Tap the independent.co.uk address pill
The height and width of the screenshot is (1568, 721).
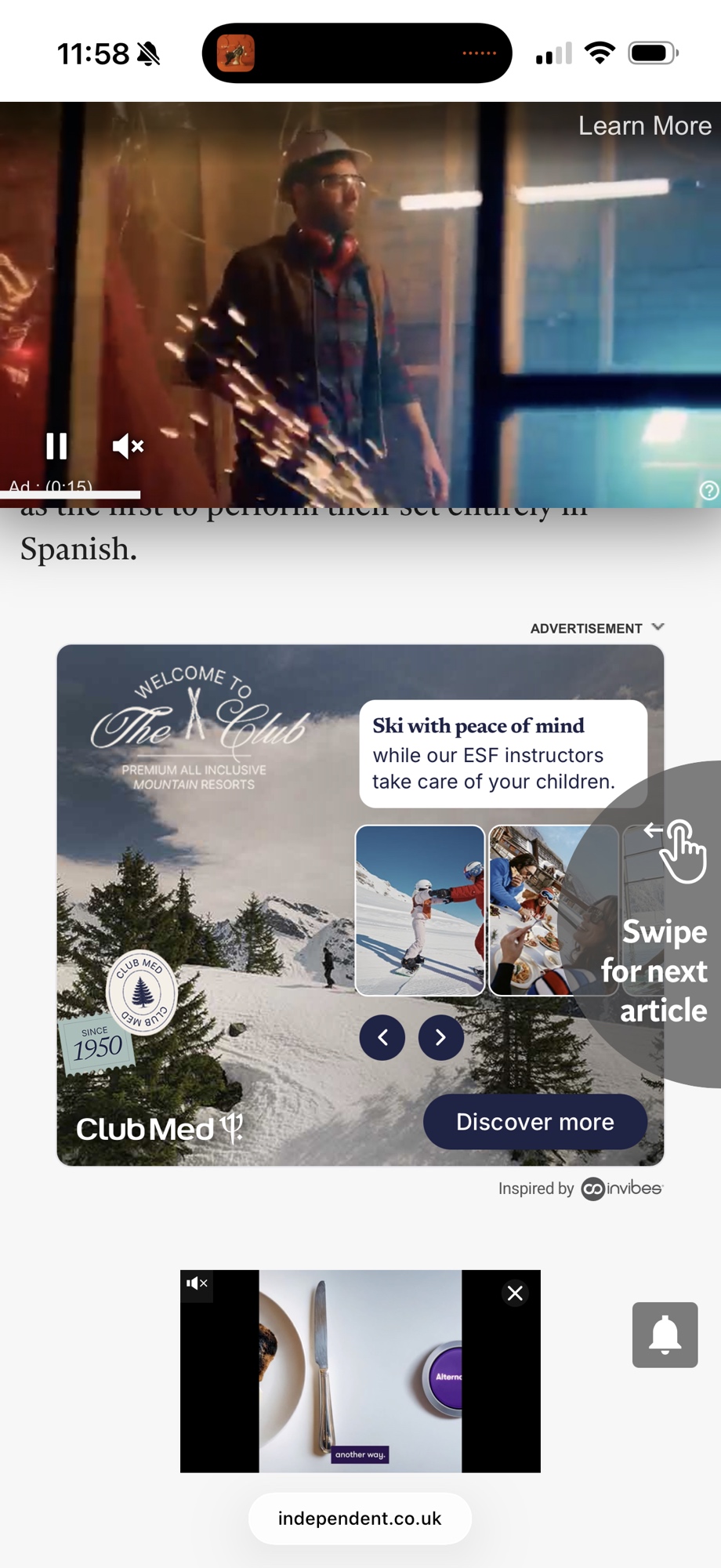point(360,1519)
